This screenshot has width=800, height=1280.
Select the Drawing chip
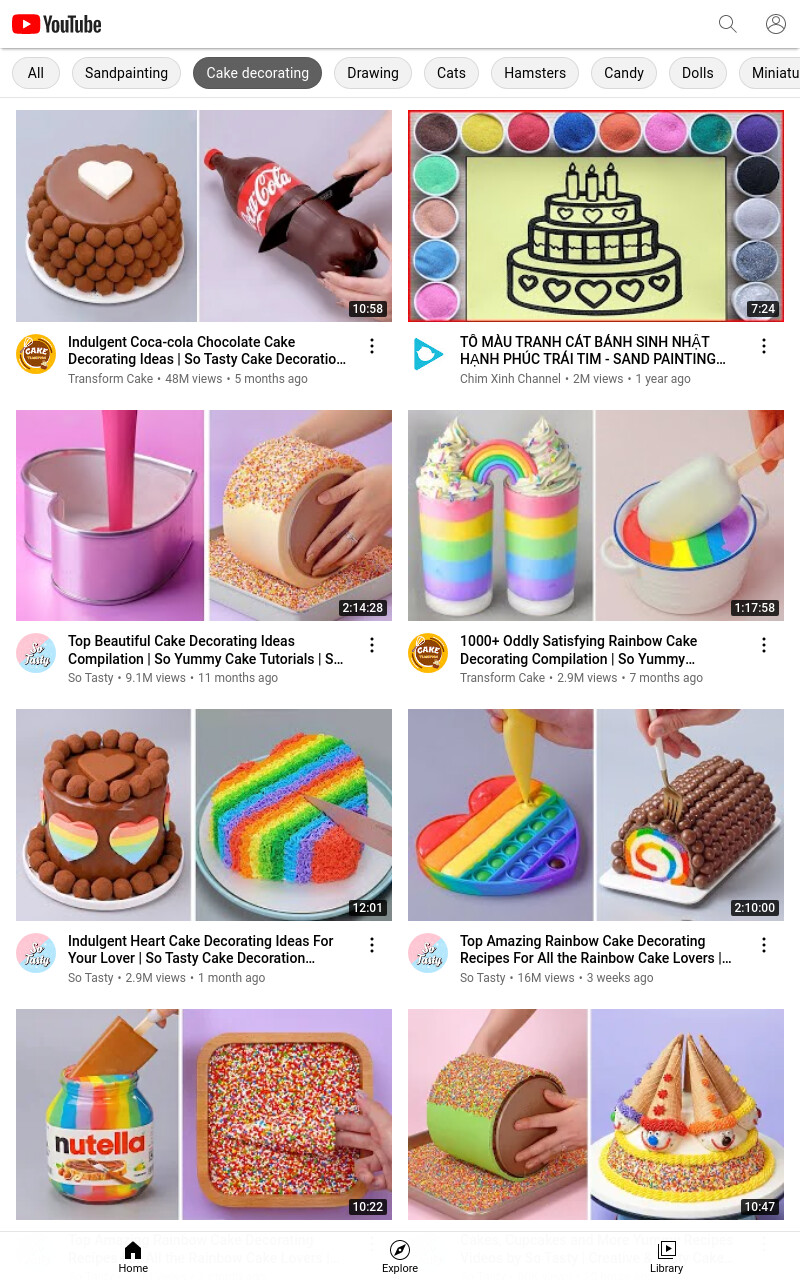373,73
